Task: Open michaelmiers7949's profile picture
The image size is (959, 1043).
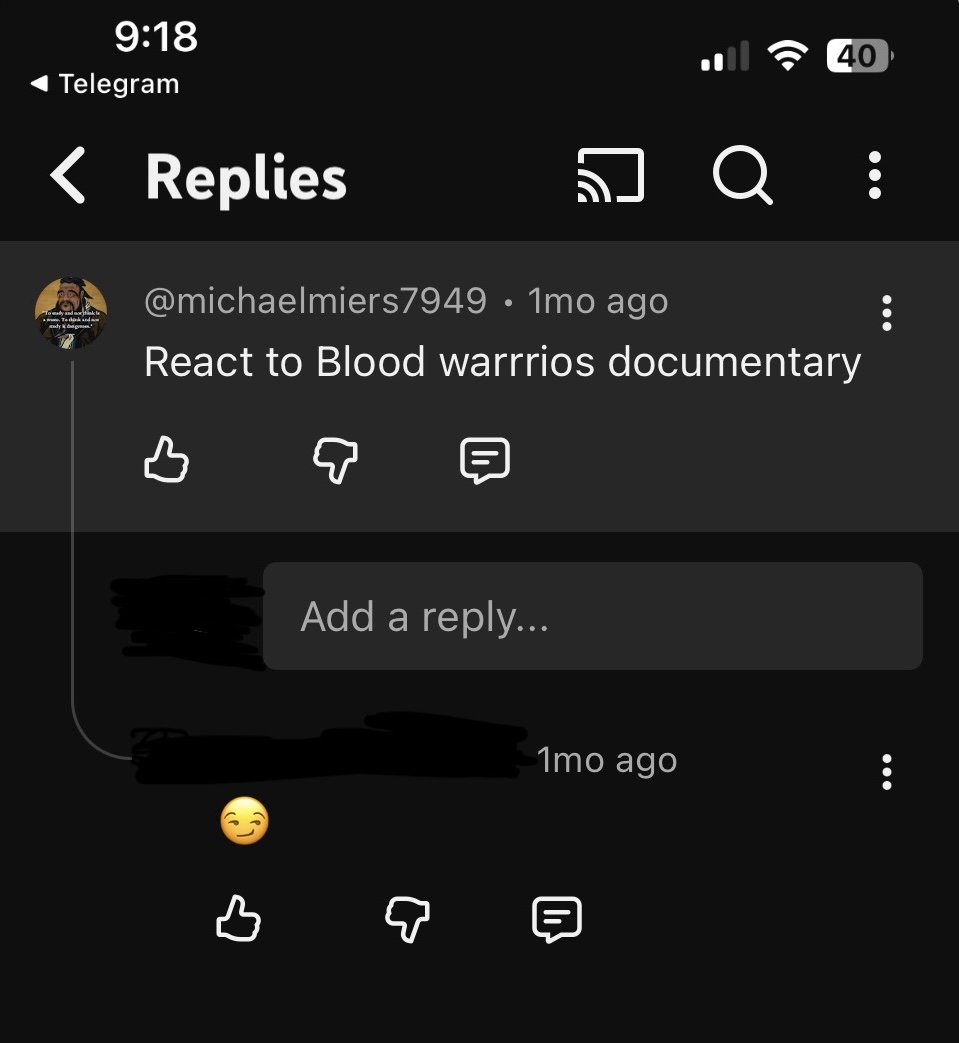Action: pos(71,313)
